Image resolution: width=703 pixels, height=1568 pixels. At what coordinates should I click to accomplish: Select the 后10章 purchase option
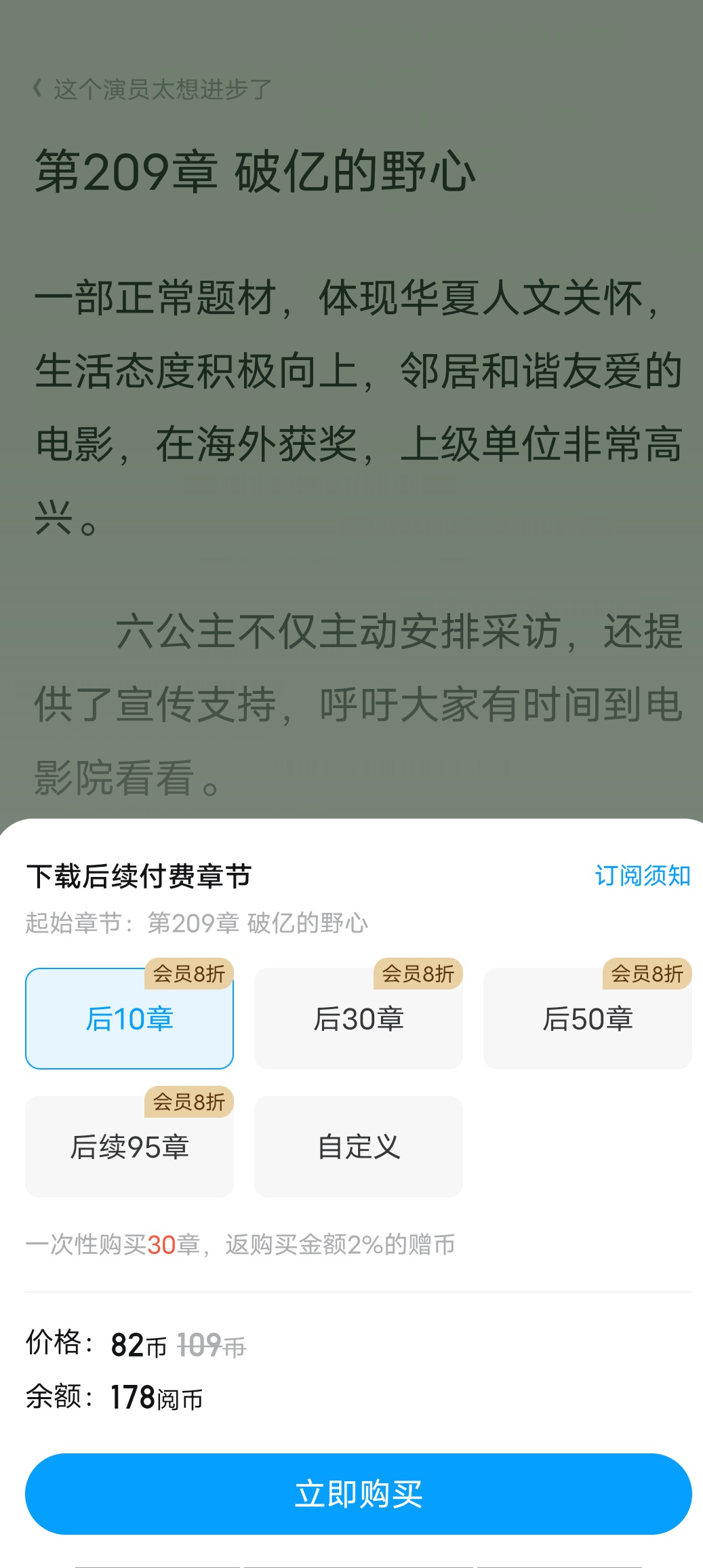click(x=129, y=1019)
